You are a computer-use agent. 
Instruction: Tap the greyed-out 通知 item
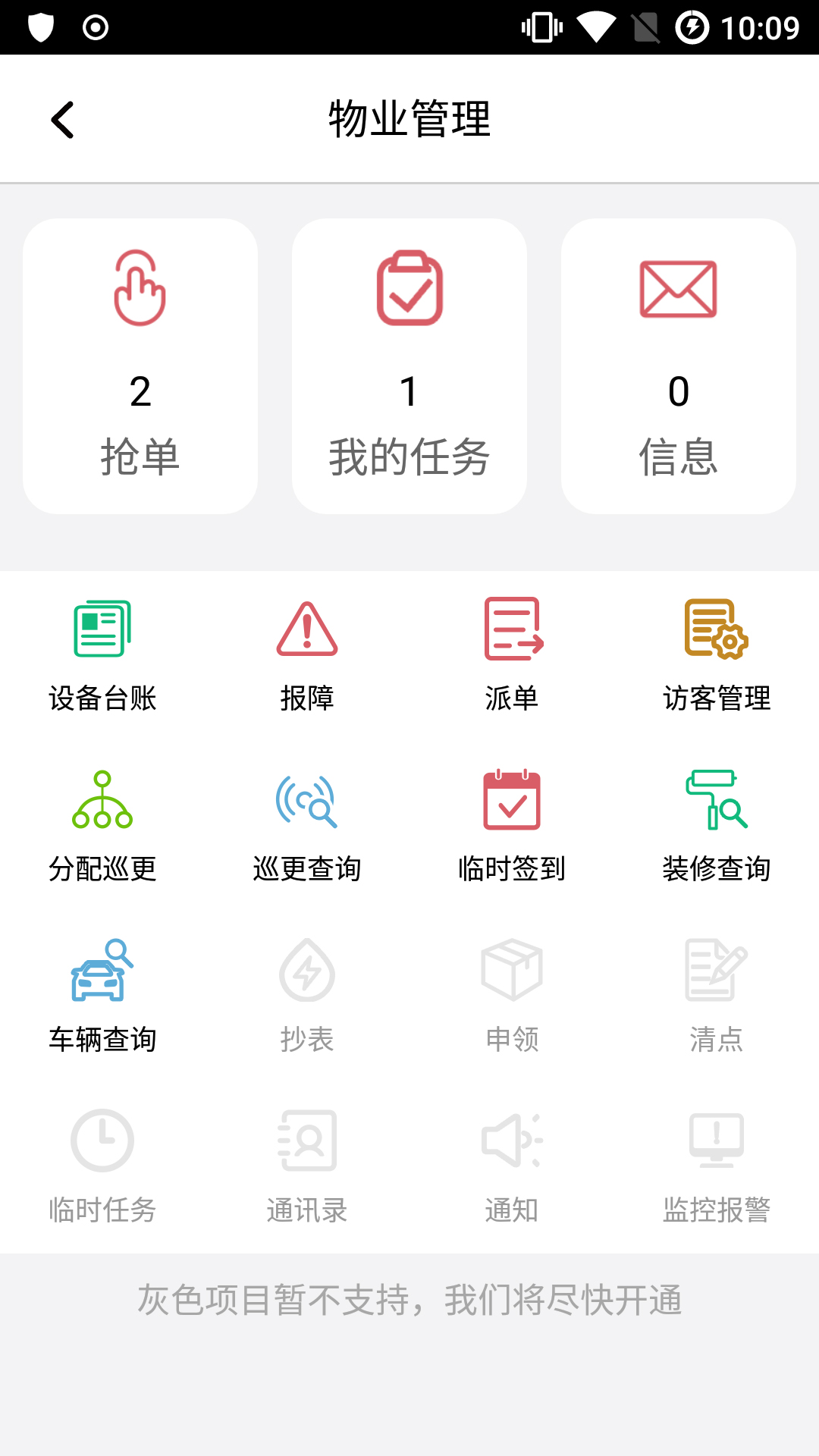pos(512,1166)
